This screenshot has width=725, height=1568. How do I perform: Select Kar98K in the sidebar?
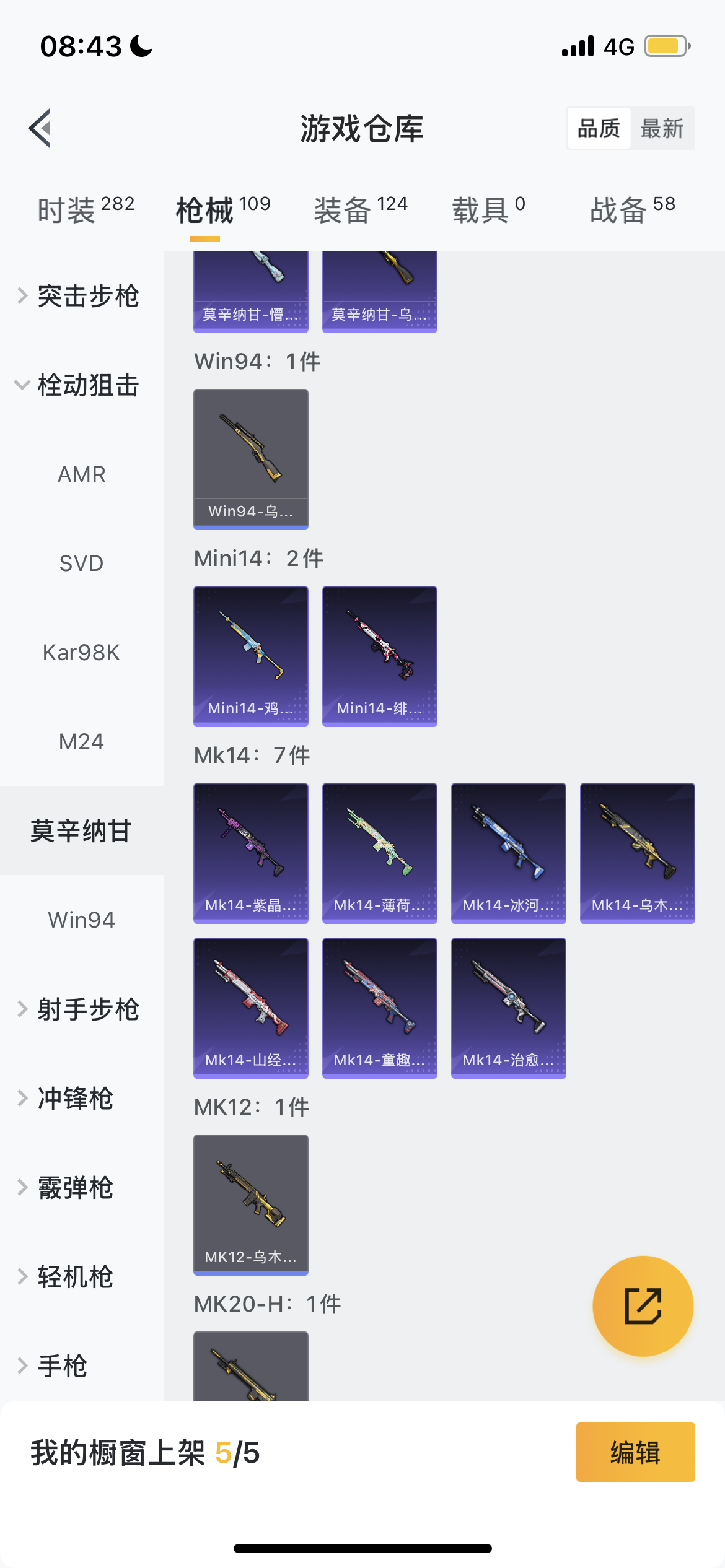click(82, 653)
